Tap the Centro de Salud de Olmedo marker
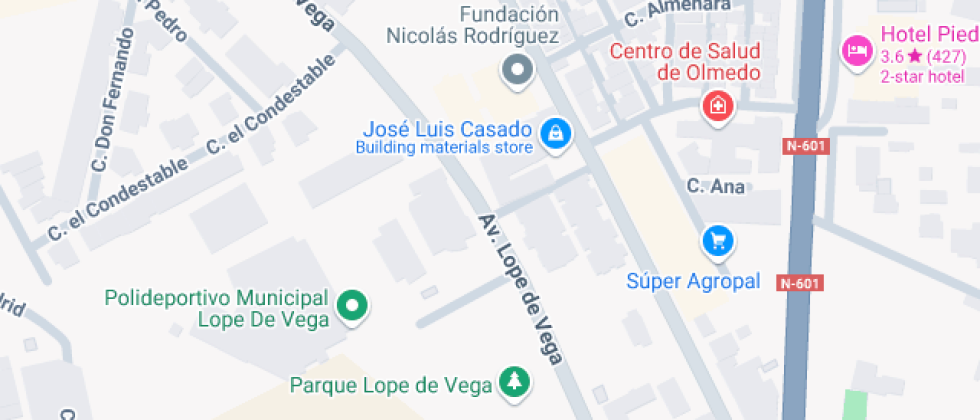This screenshot has height=420, width=980. (x=718, y=108)
